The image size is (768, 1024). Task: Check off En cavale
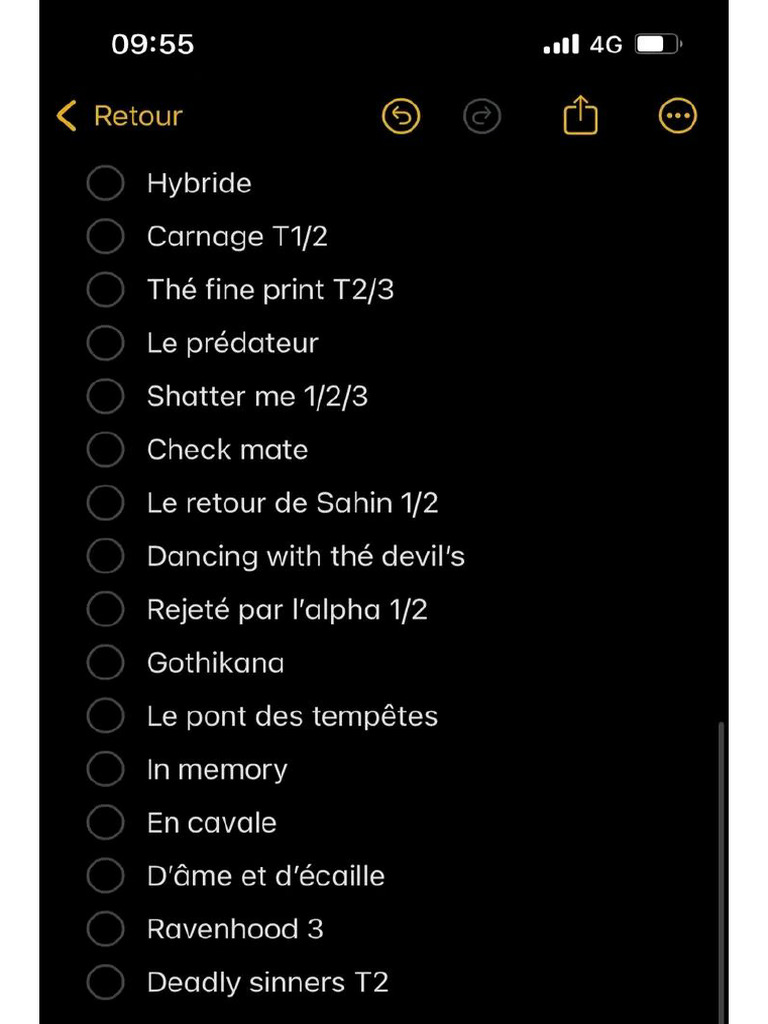point(105,823)
